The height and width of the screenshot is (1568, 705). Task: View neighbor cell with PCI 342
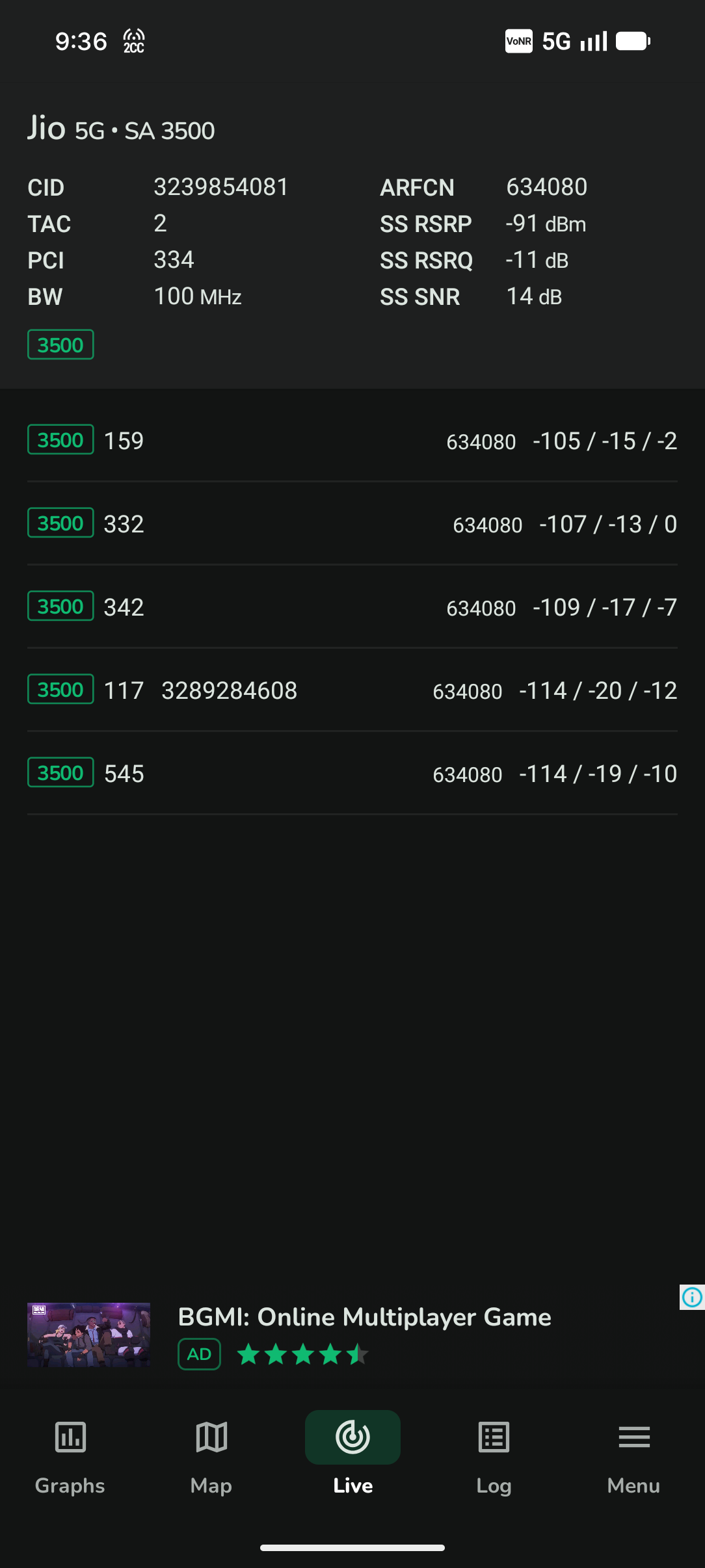click(x=352, y=607)
